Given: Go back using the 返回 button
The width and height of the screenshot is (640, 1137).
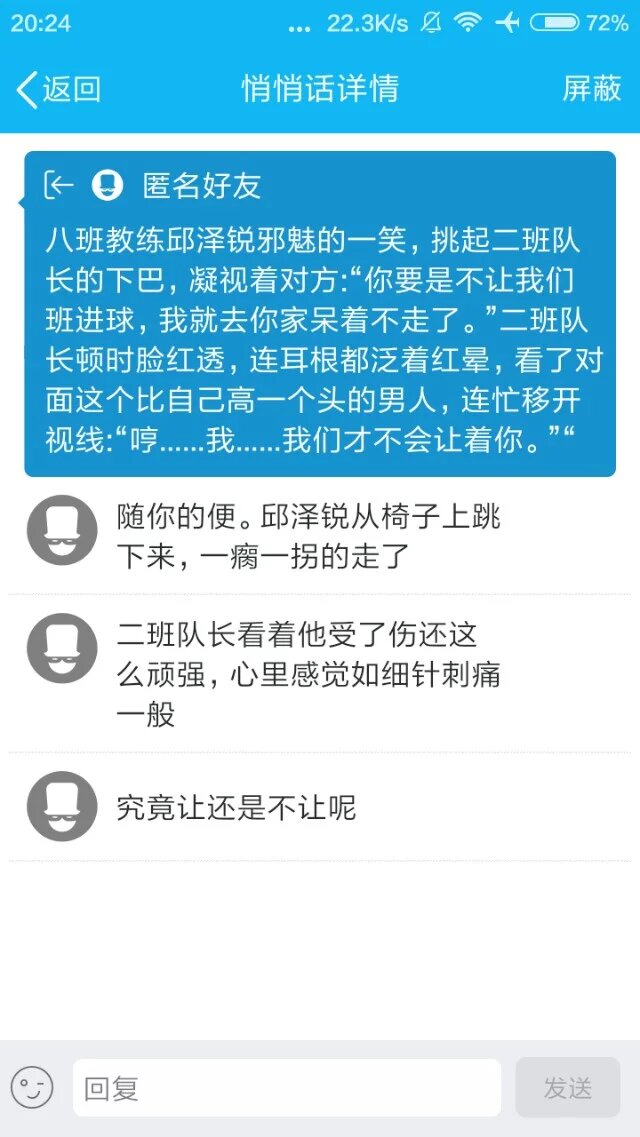Looking at the screenshot, I should coord(60,89).
